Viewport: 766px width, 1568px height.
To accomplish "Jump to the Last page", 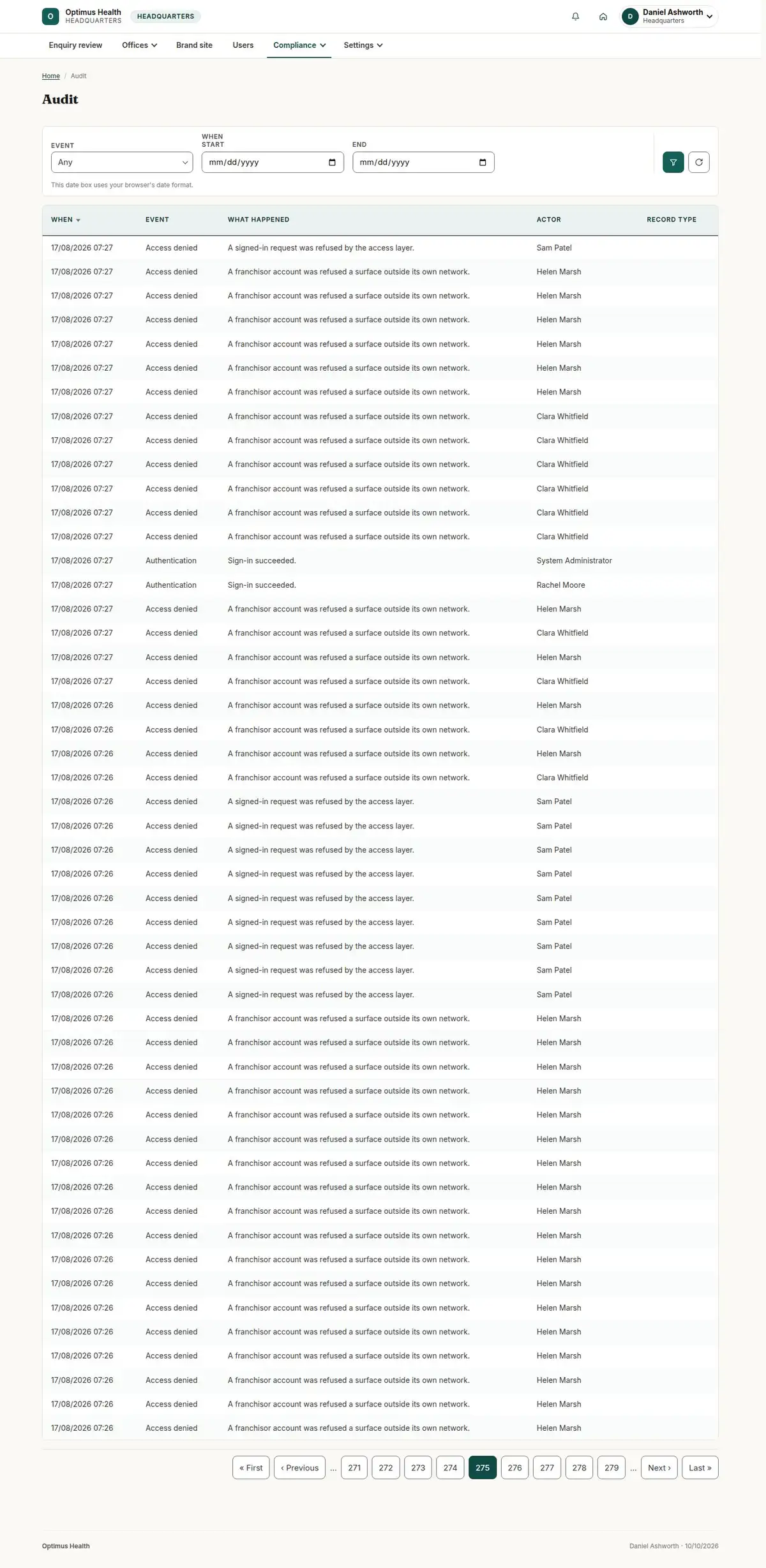I will [x=700, y=1467].
